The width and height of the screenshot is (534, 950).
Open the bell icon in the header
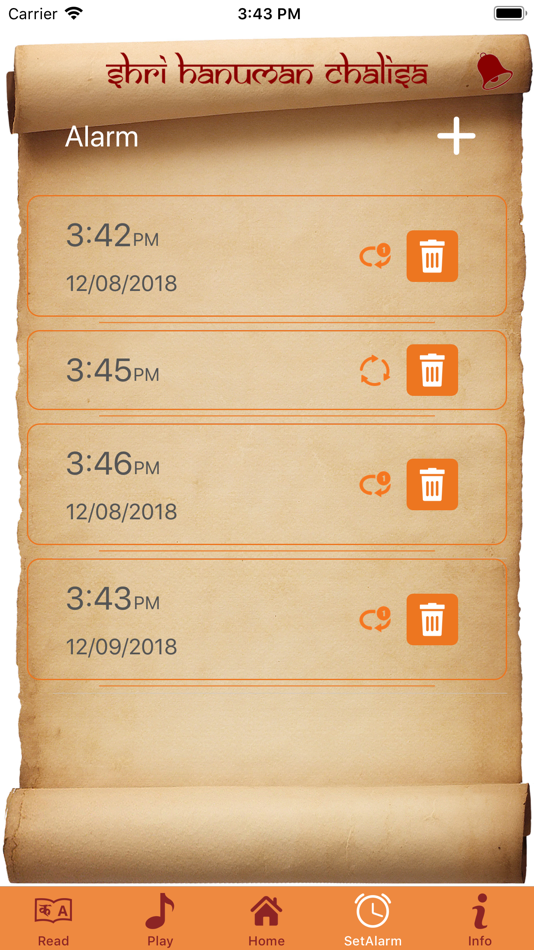[x=494, y=71]
